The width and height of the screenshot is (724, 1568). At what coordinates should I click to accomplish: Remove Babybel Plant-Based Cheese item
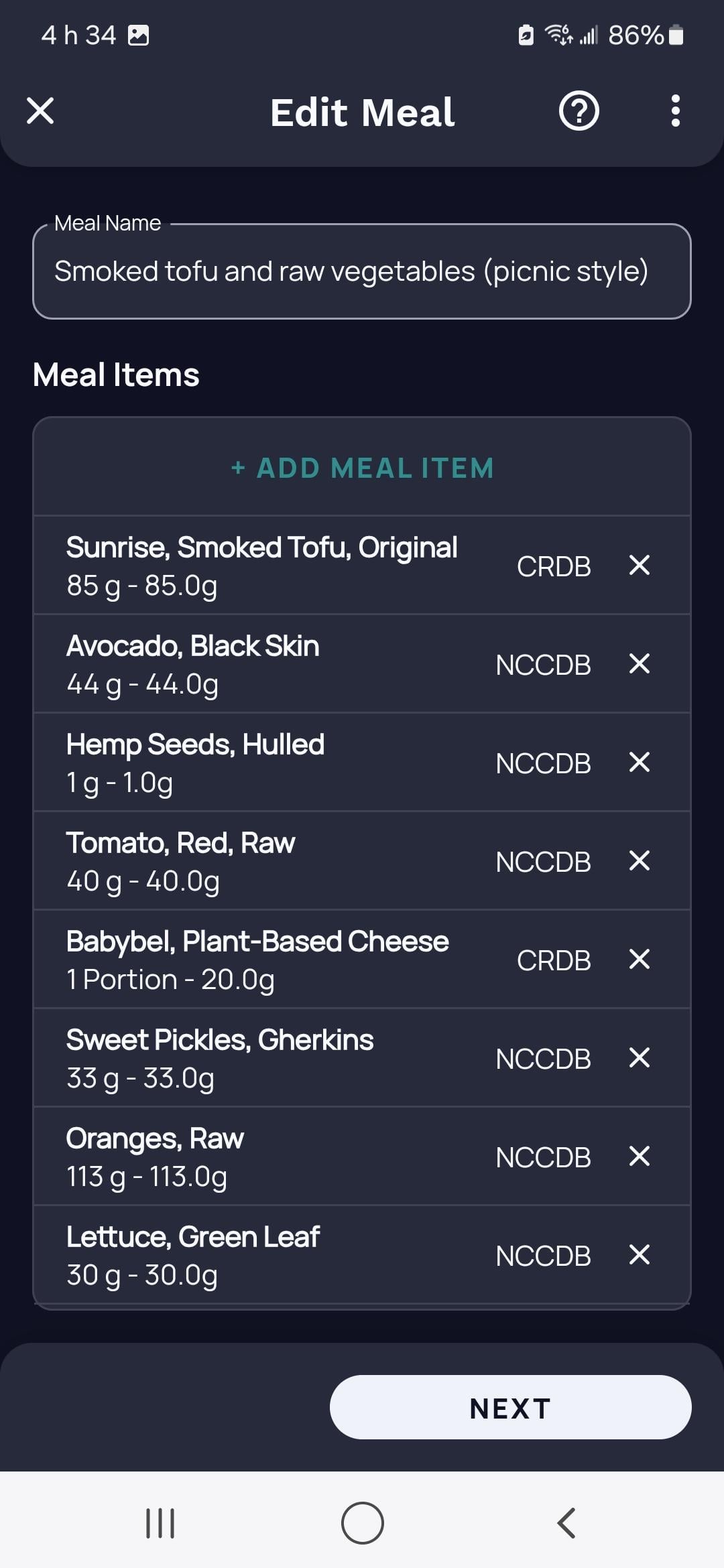(640, 960)
